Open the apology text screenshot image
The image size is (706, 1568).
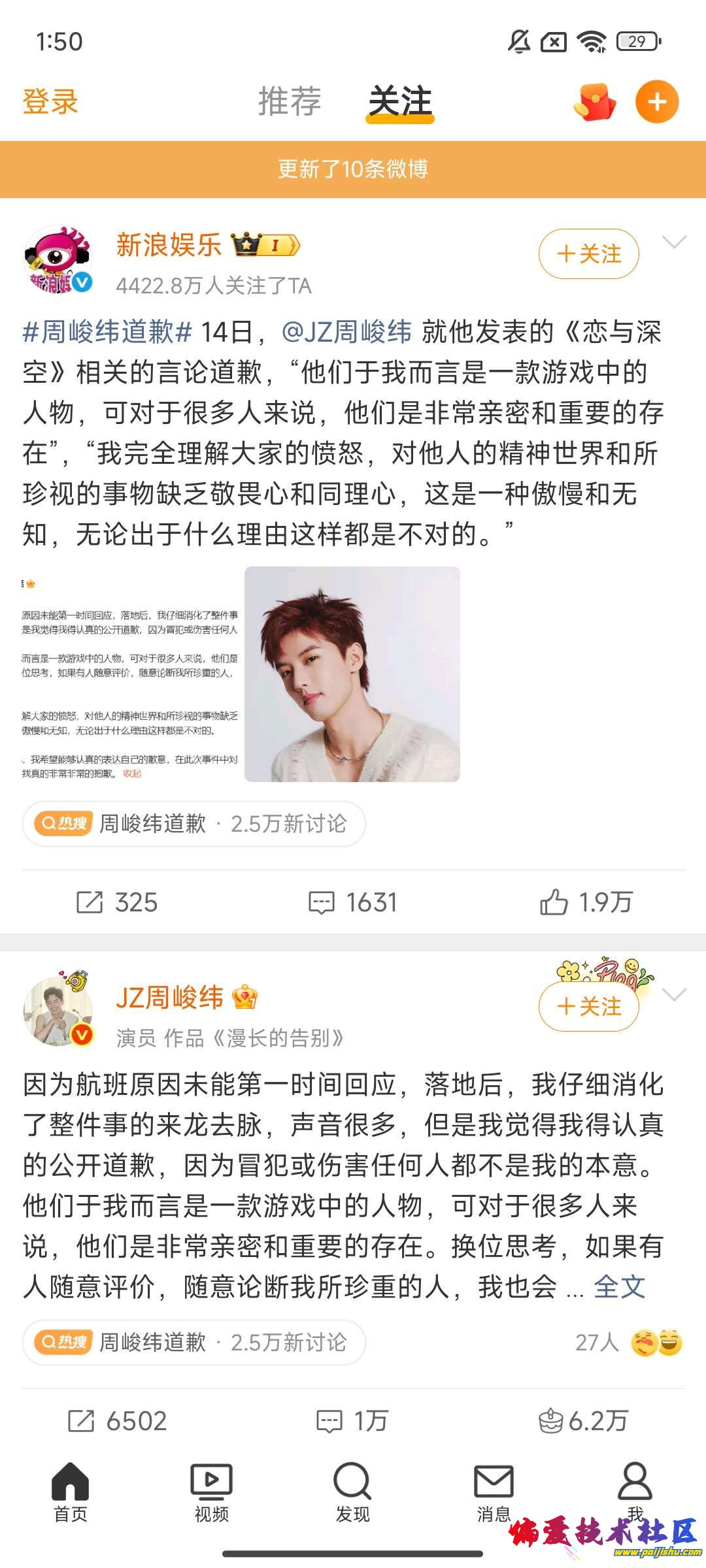pos(129,674)
